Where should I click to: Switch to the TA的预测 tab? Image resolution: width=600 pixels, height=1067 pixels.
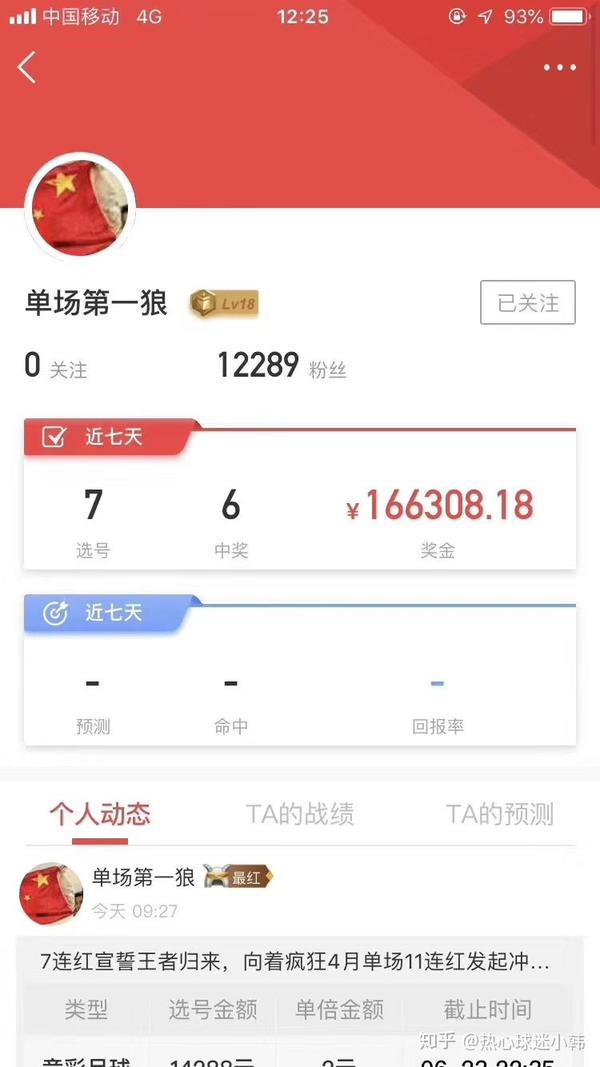click(499, 814)
